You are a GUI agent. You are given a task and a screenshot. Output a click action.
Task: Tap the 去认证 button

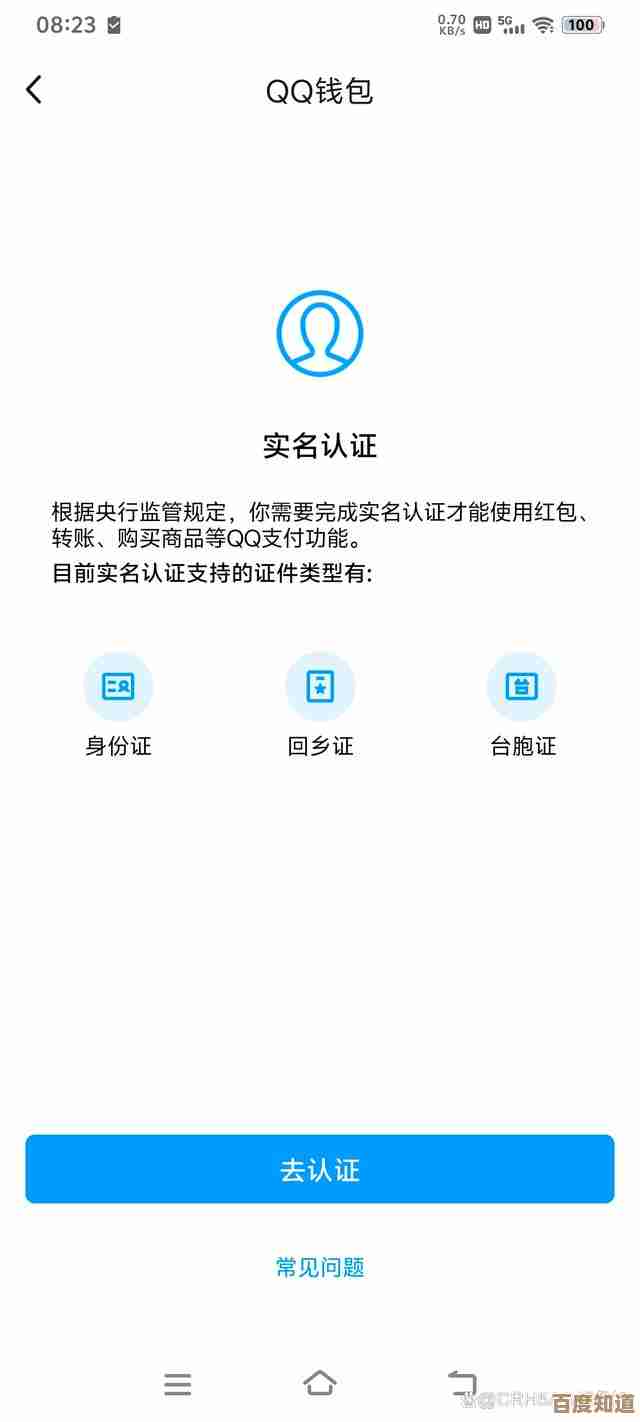[x=320, y=1169]
